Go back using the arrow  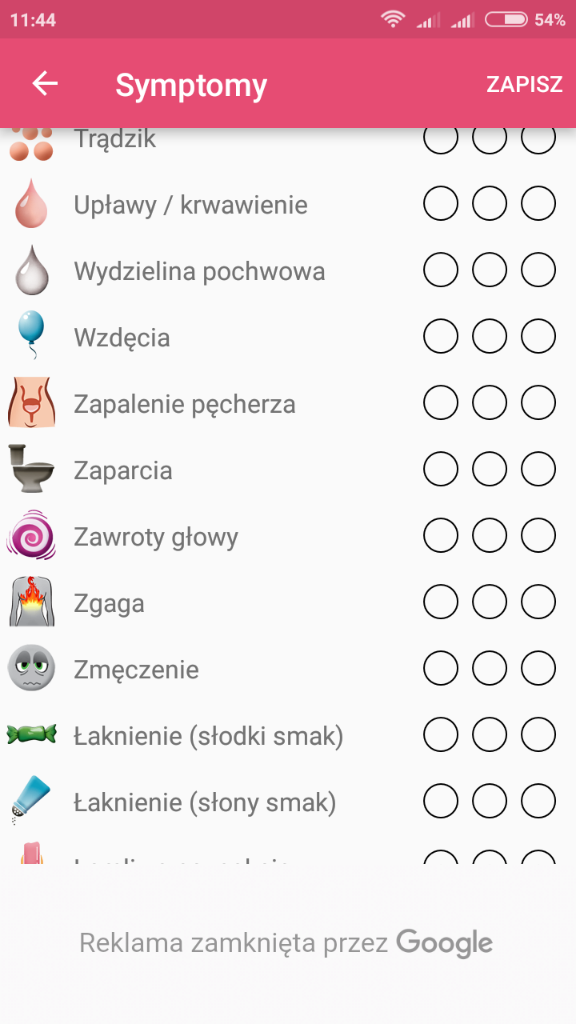point(45,84)
